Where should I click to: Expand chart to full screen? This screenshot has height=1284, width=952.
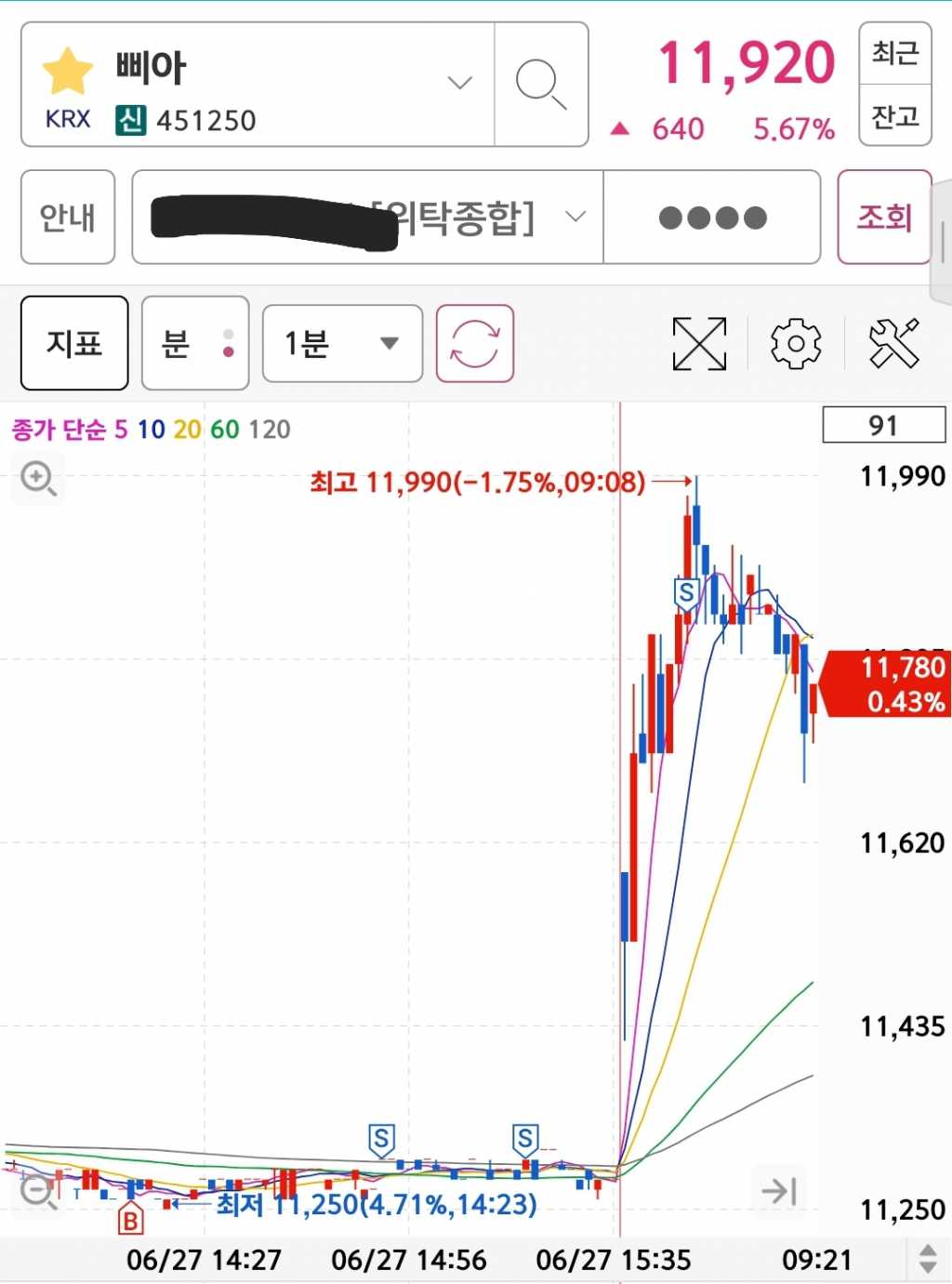coord(699,344)
